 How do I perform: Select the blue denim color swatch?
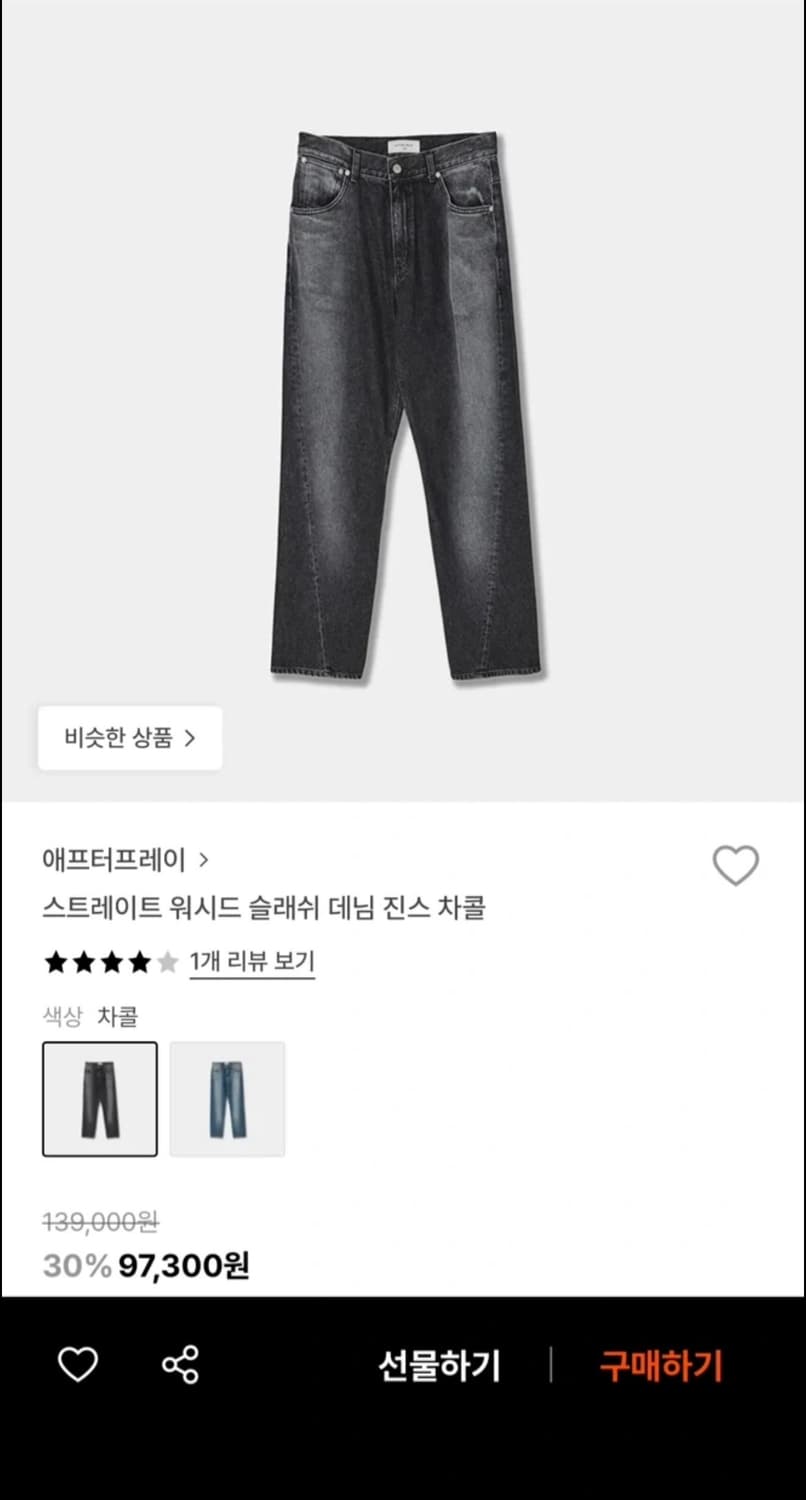pos(227,1098)
